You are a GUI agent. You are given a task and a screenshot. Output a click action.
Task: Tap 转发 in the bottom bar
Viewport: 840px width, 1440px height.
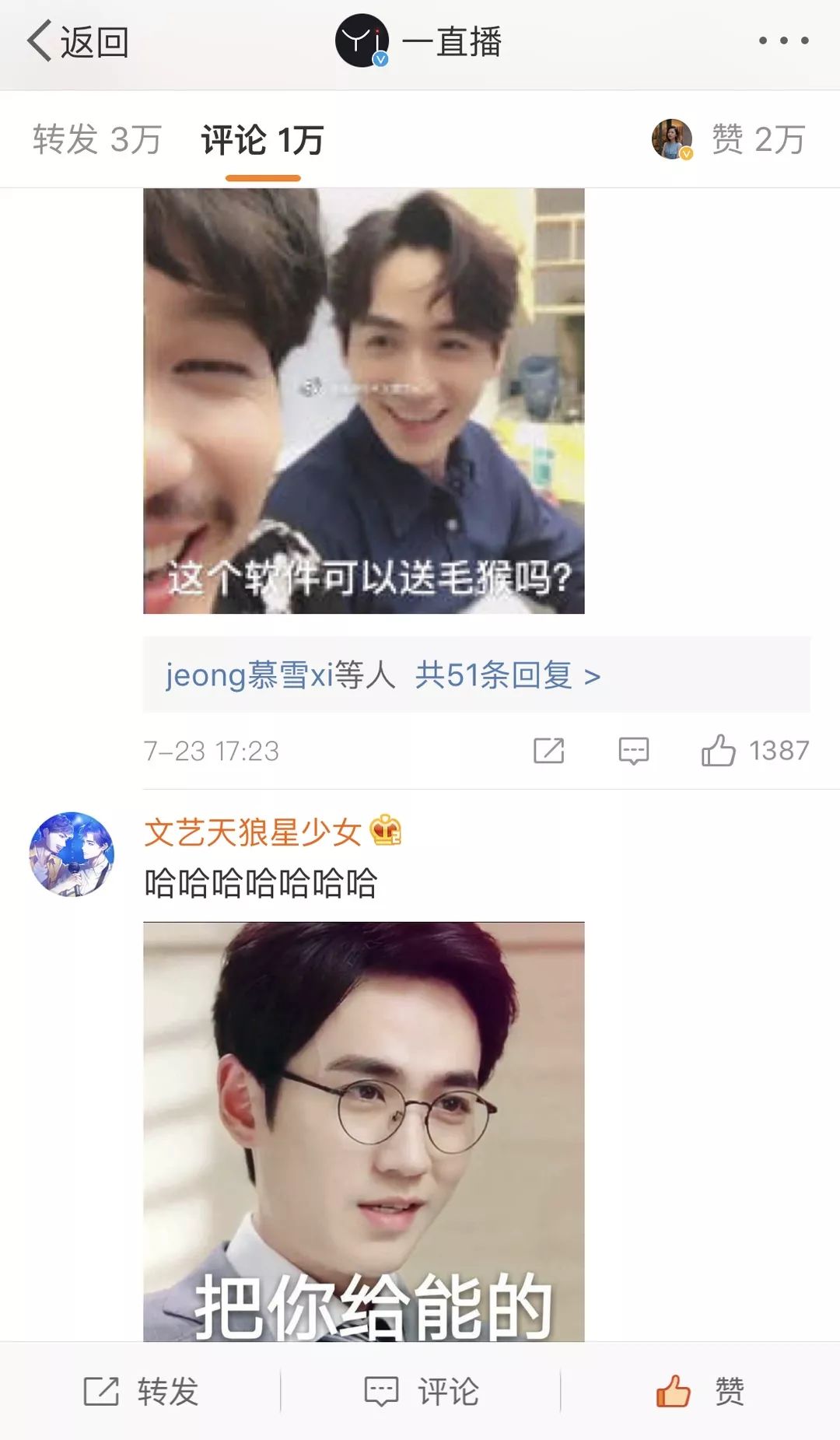click(x=141, y=1392)
